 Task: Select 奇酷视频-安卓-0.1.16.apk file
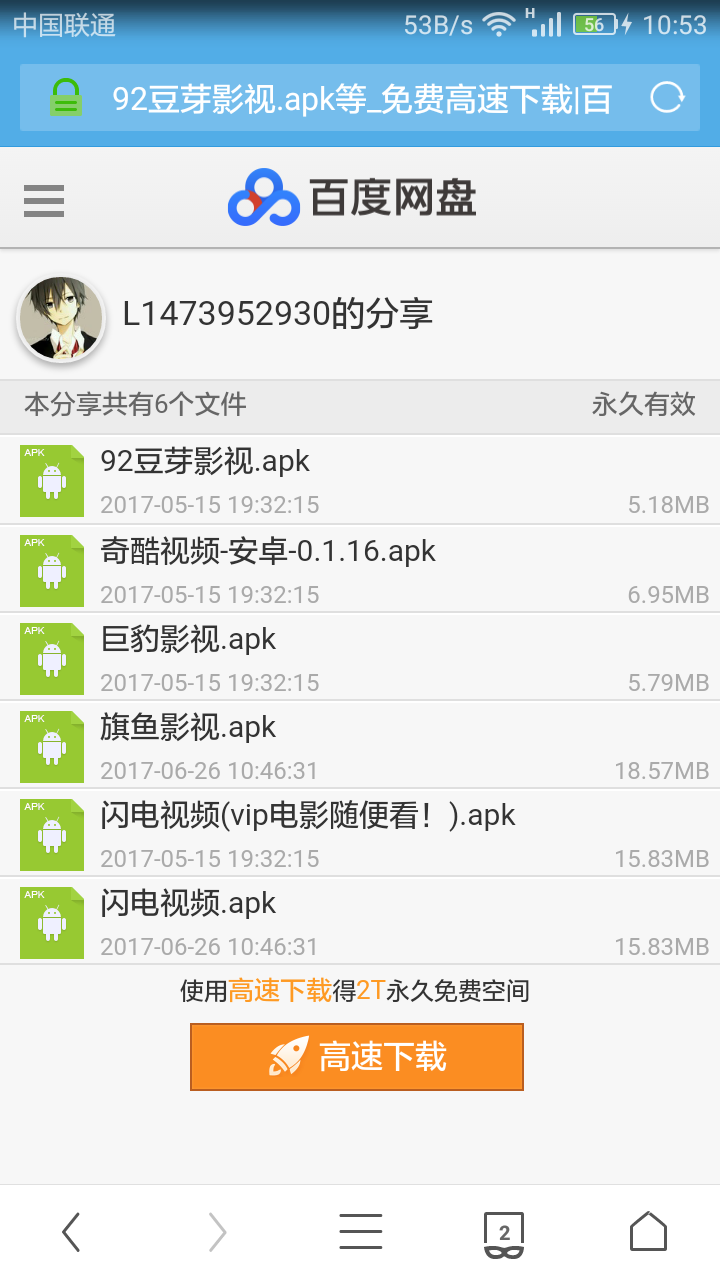point(360,569)
